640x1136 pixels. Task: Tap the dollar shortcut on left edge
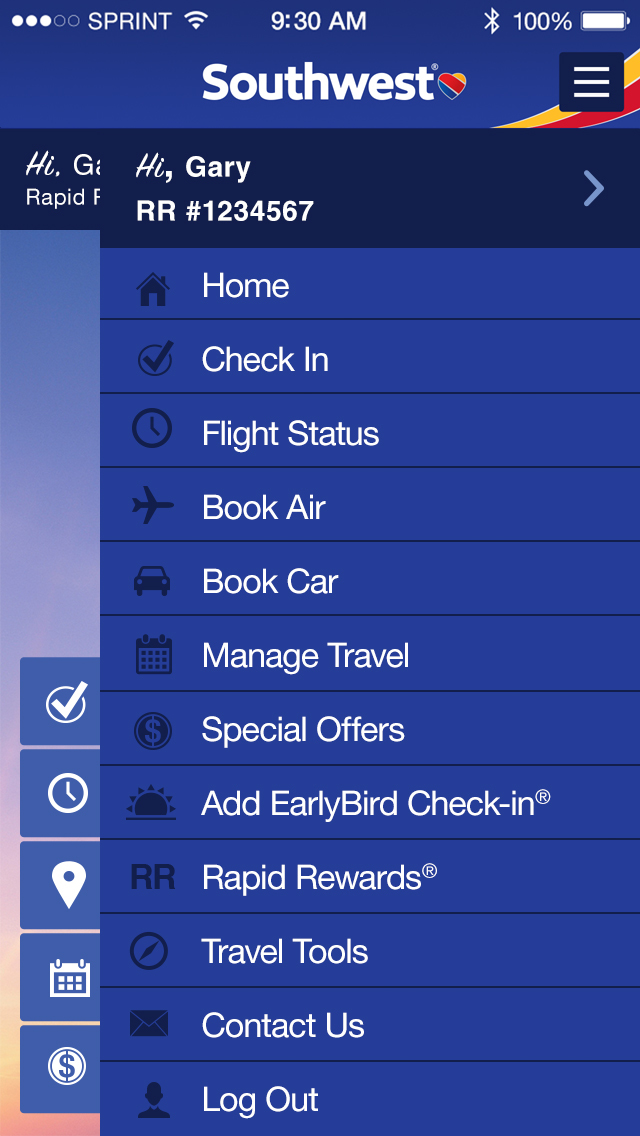(66, 1068)
